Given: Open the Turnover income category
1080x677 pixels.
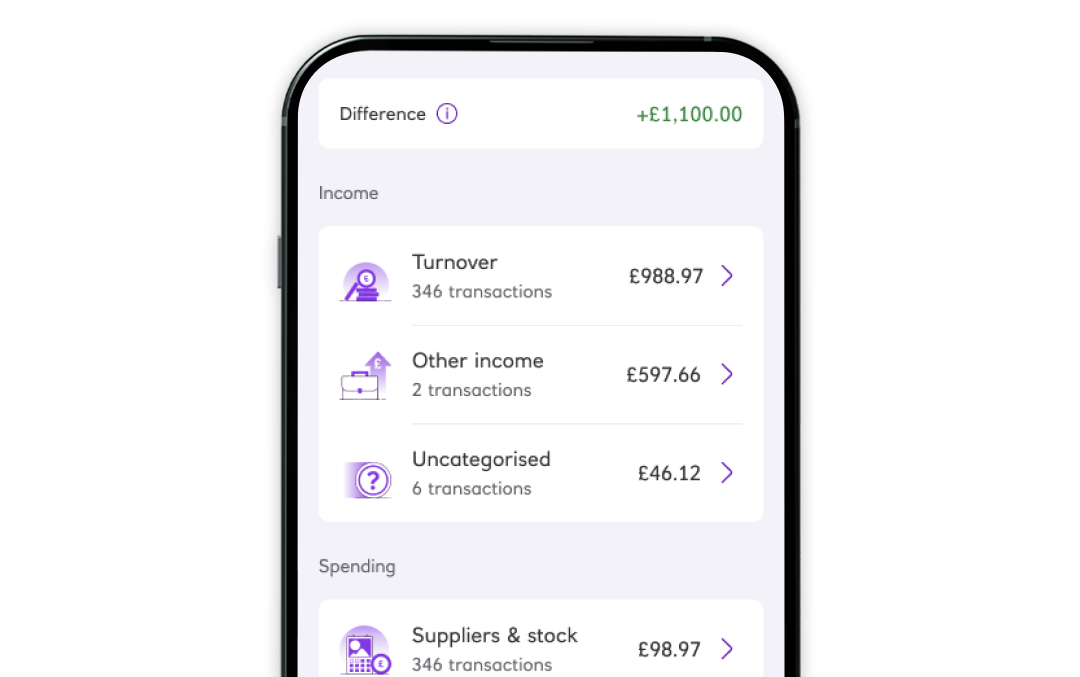Looking at the screenshot, I should (x=540, y=276).
